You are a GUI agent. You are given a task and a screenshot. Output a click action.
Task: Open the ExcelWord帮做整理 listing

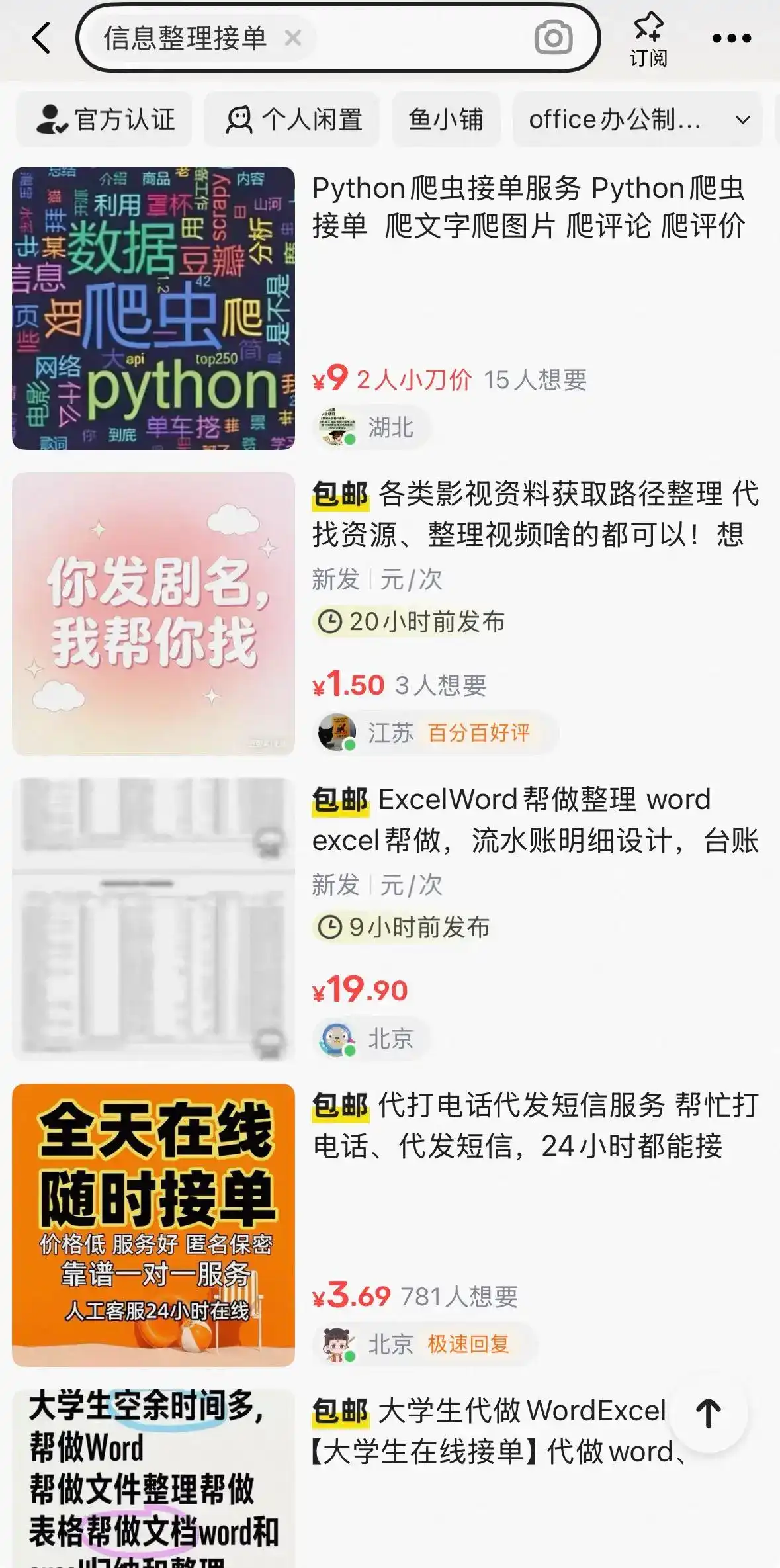point(535,819)
